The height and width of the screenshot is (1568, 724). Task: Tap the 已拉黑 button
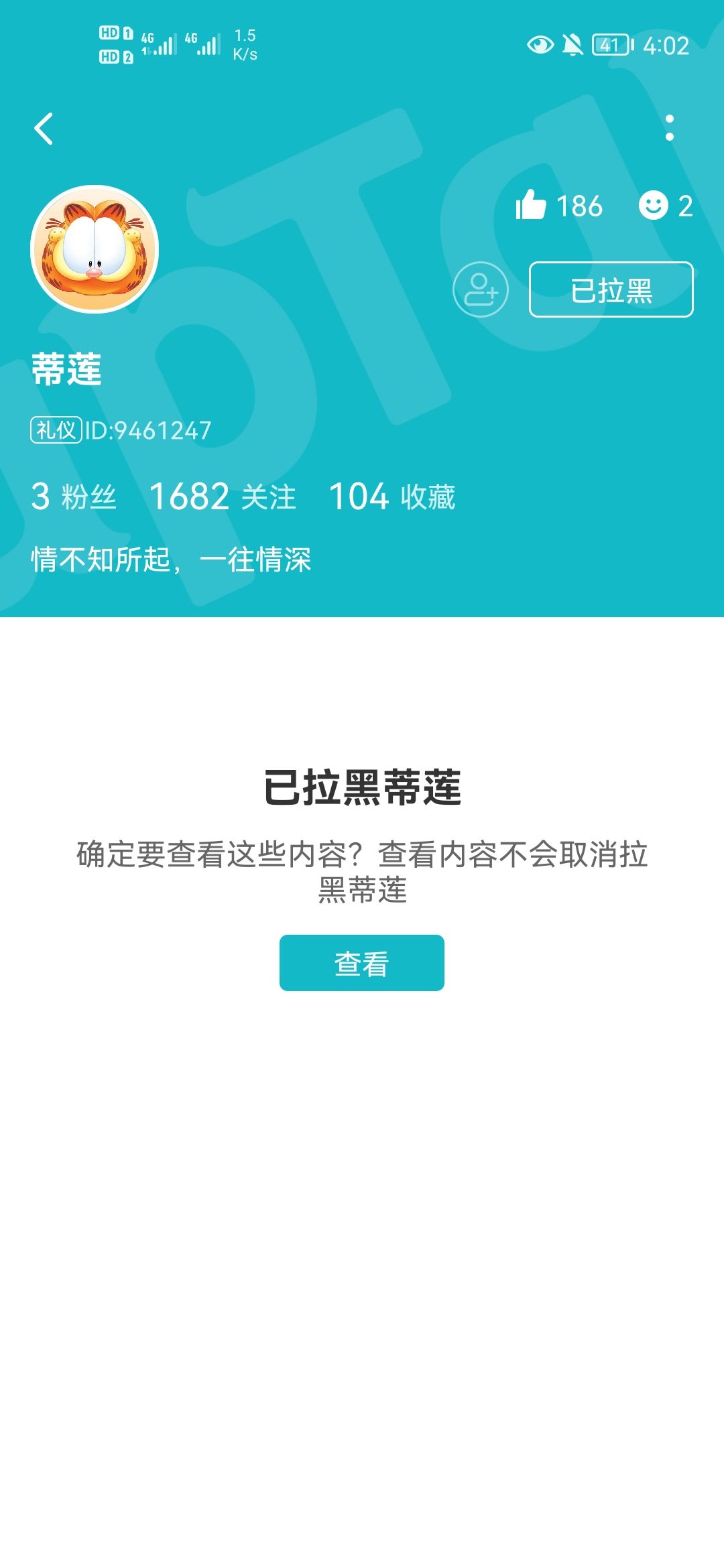coord(611,289)
